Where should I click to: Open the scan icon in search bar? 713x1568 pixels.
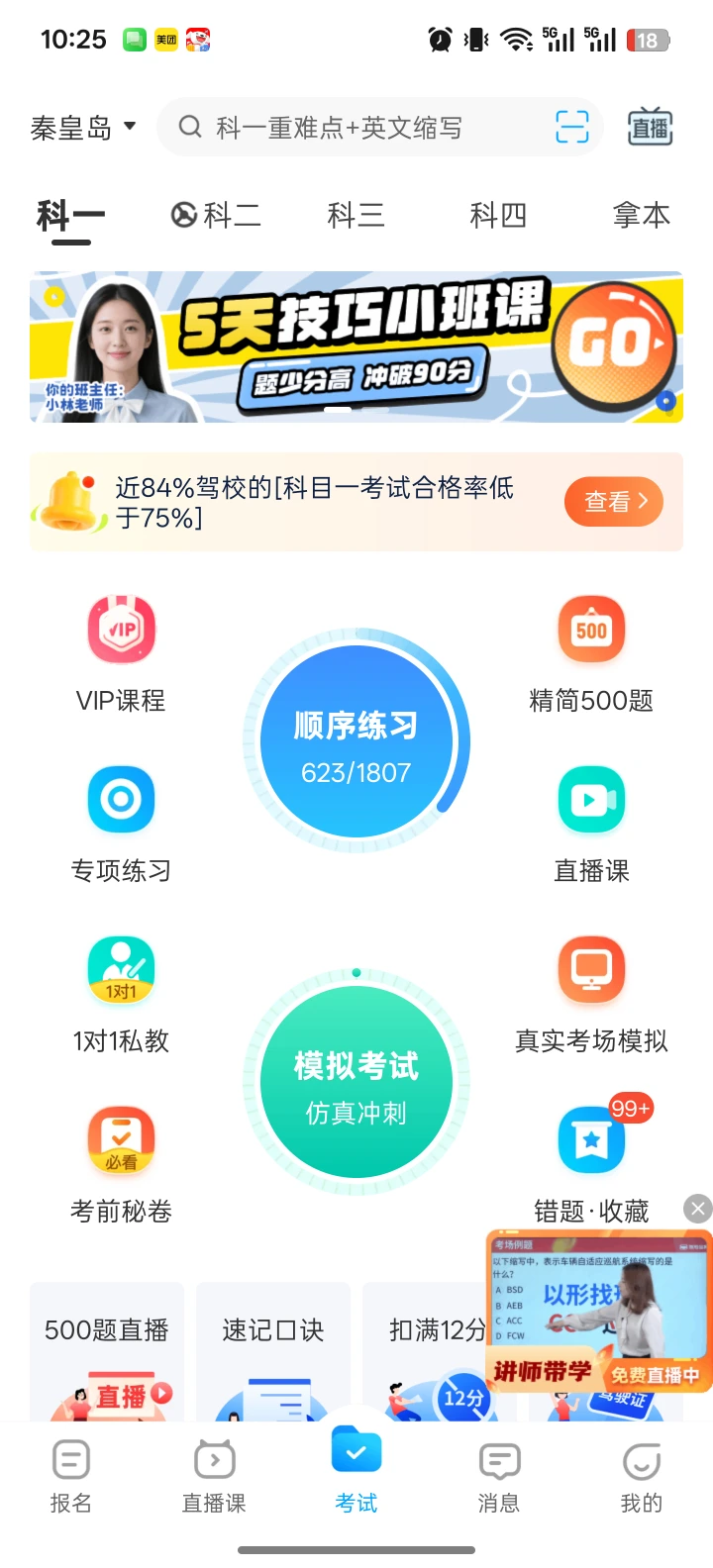click(x=571, y=128)
